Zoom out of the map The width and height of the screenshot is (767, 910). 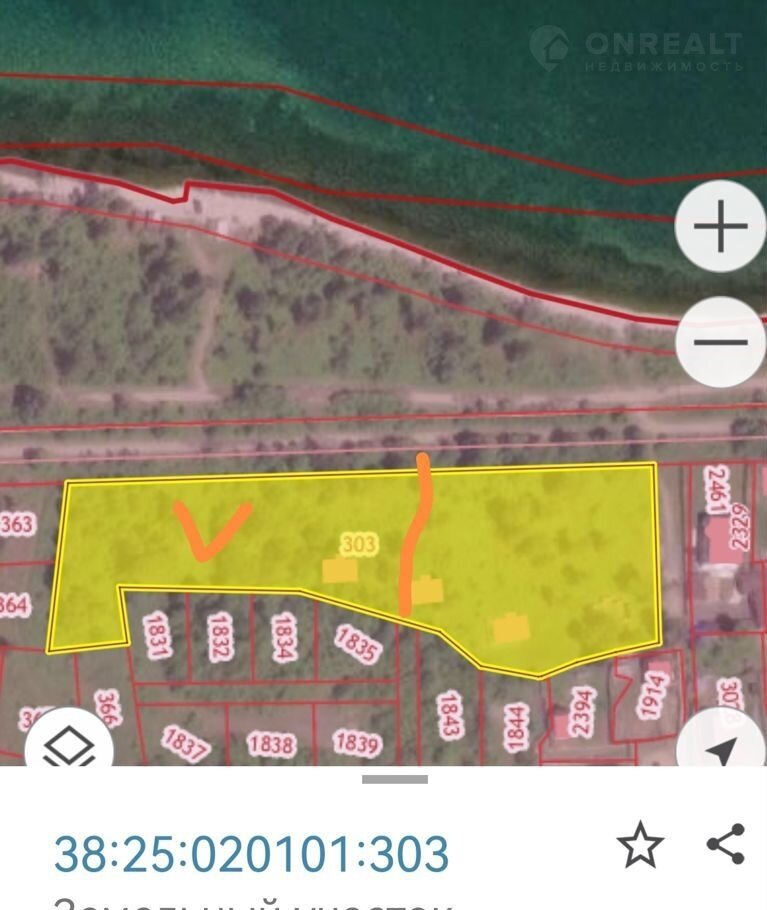[720, 342]
